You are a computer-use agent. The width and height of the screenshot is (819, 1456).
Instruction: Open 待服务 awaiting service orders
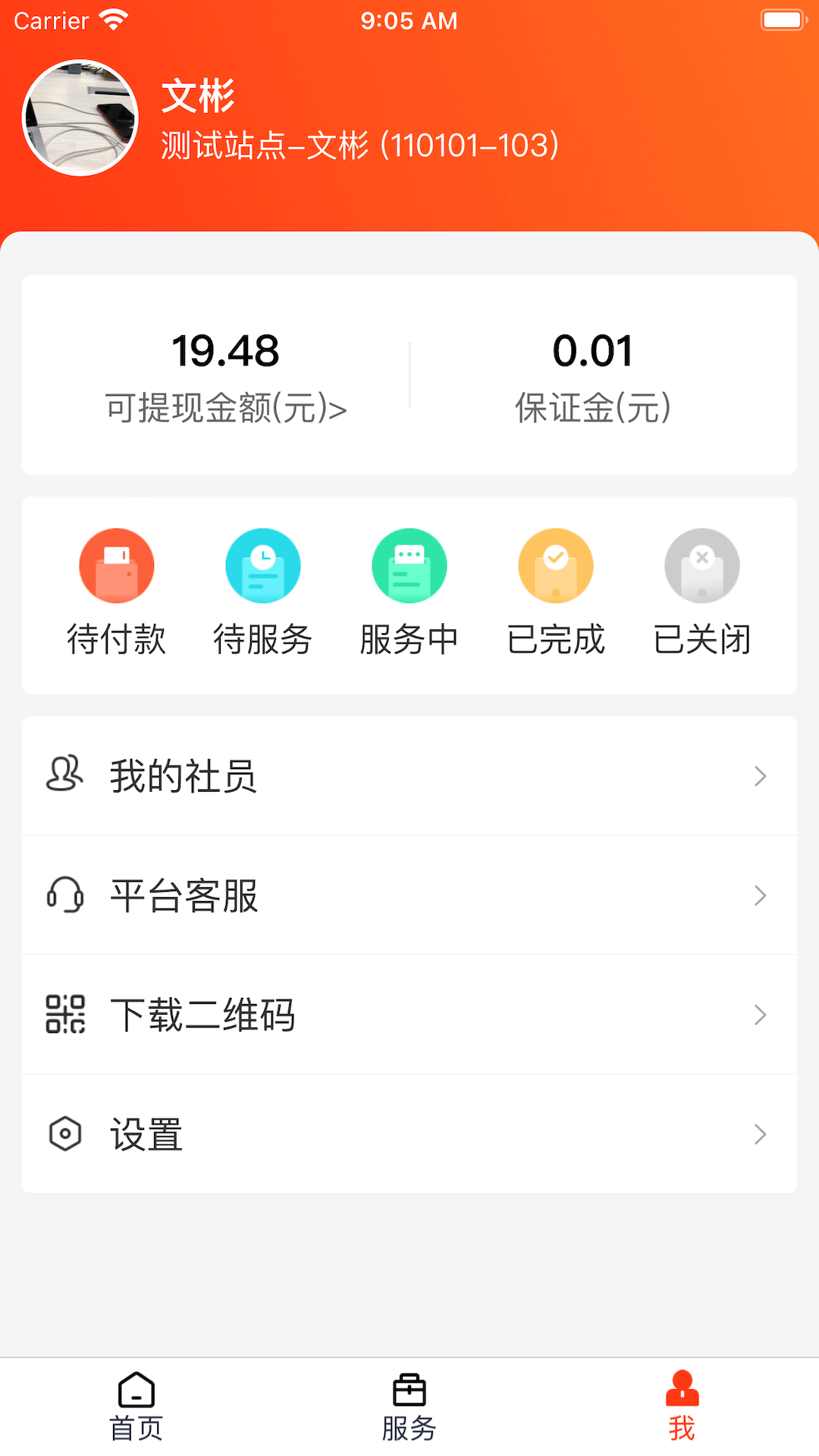[263, 591]
